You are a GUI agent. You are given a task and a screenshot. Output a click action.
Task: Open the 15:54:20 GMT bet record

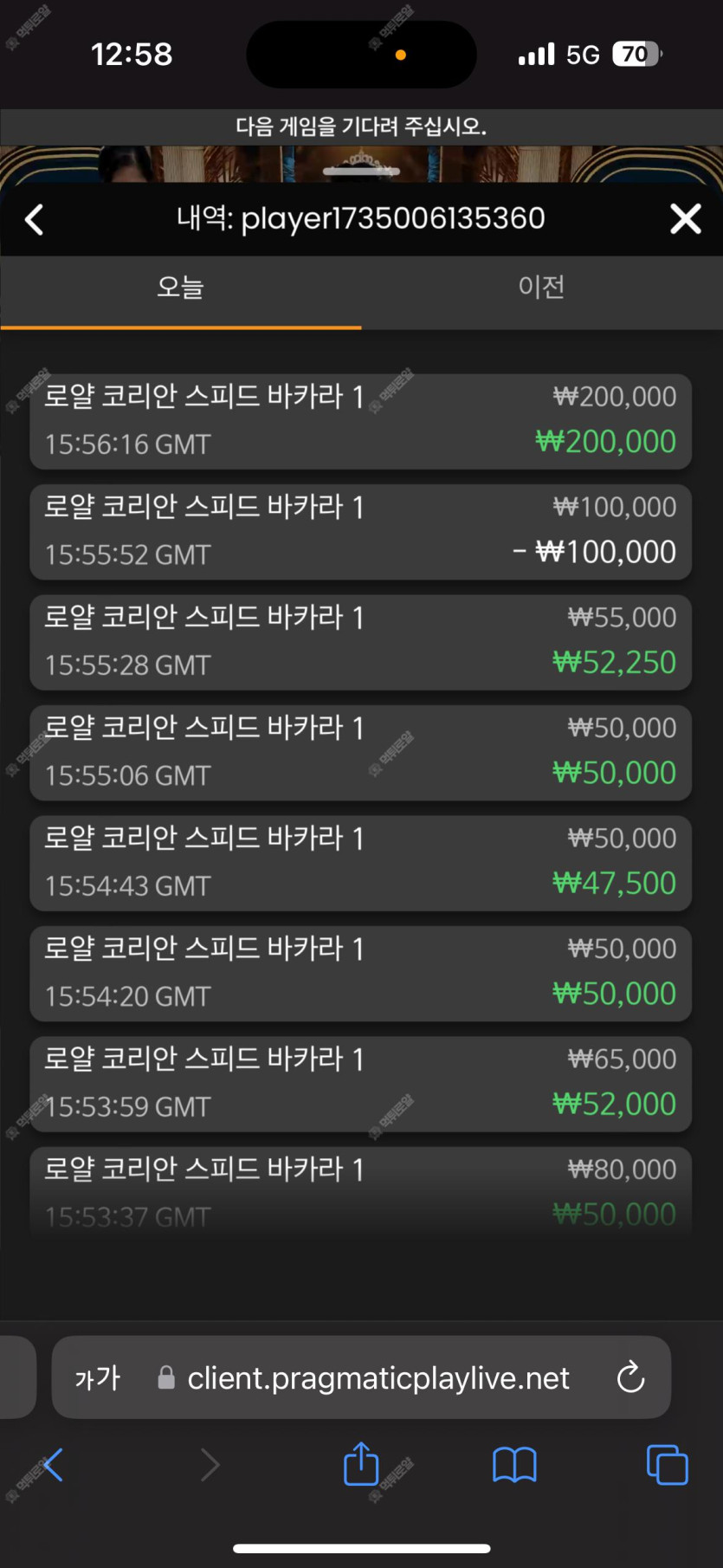point(361,974)
